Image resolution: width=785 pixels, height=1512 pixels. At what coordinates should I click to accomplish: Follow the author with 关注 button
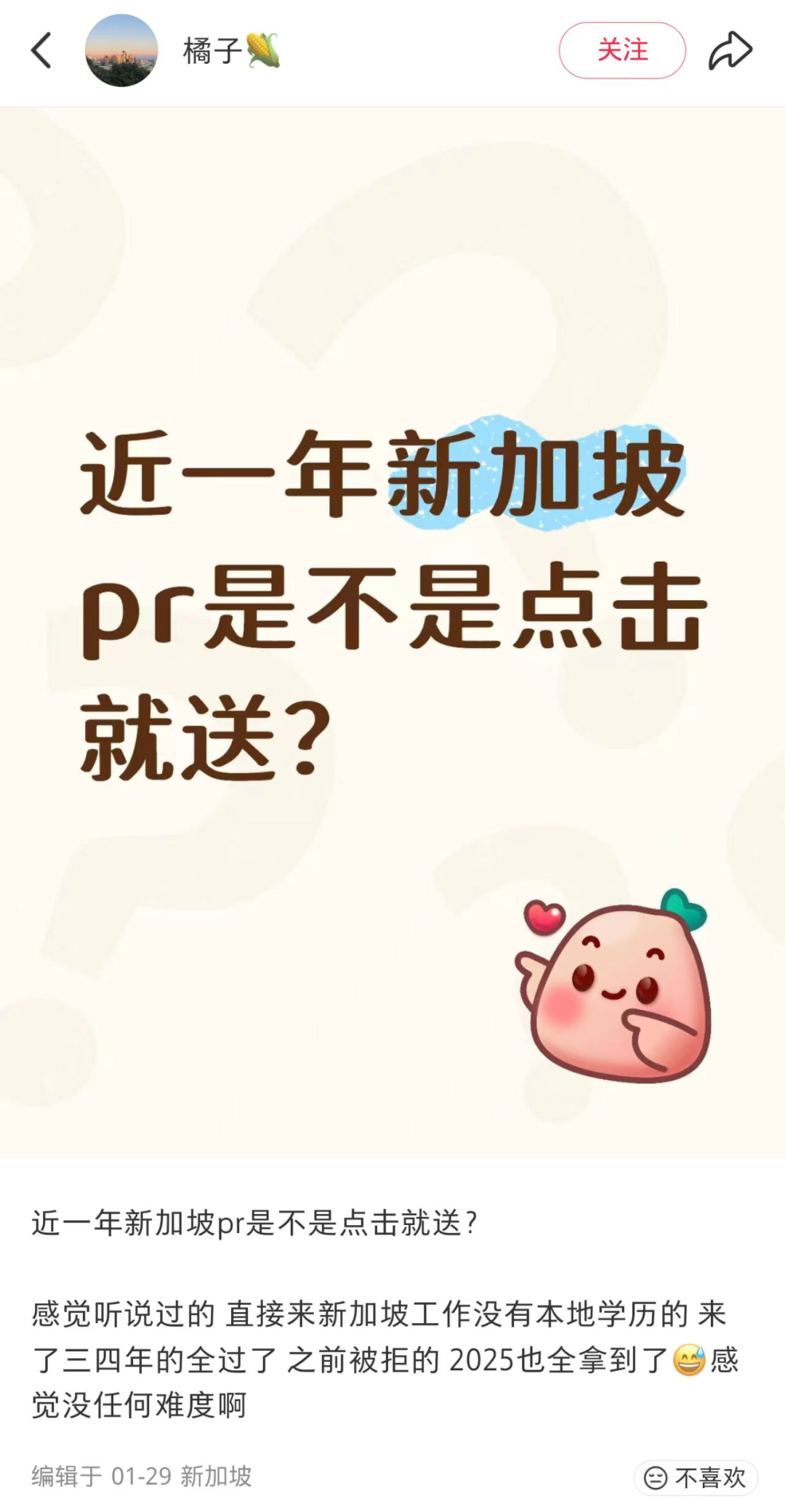pyautogui.click(x=621, y=51)
